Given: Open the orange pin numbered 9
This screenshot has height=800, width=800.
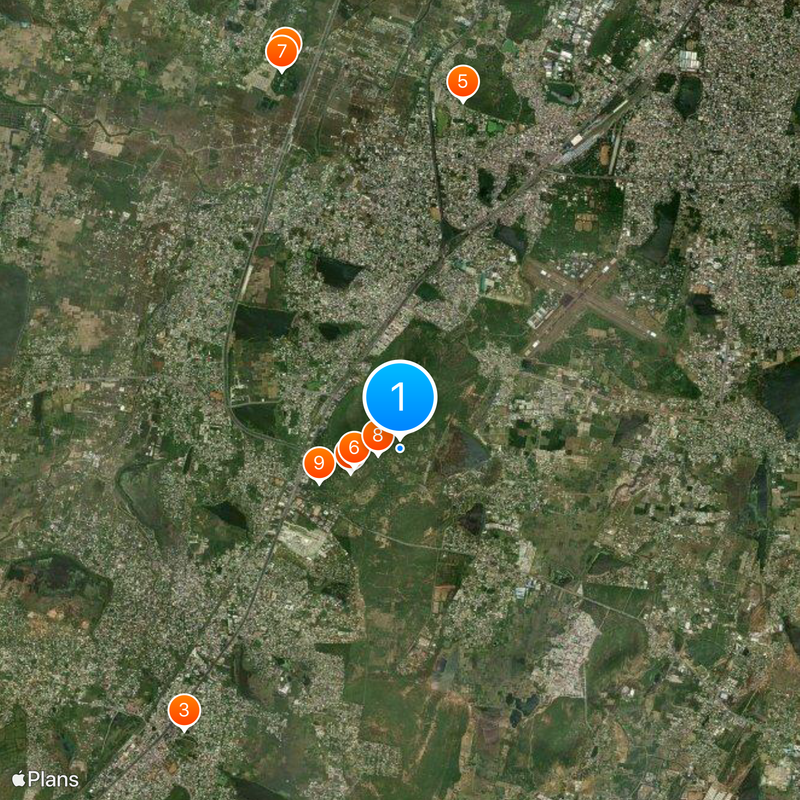Looking at the screenshot, I should click(319, 463).
